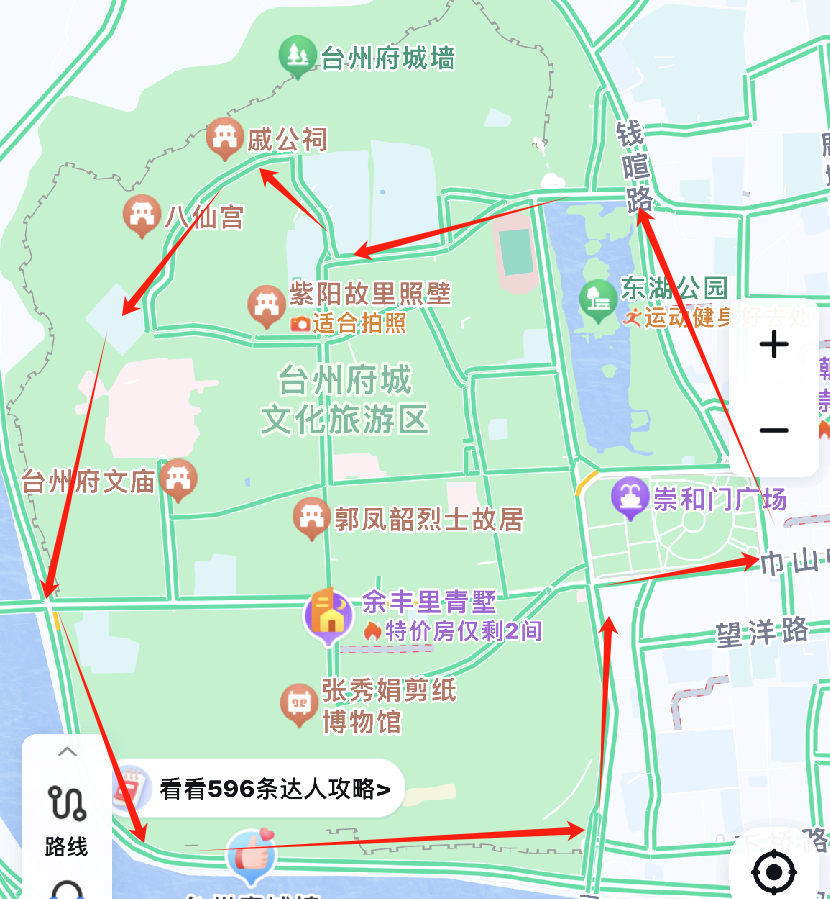Tap the 崇和门广场 fountain marker
Viewport: 830px width, 899px height.
pyautogui.click(x=632, y=497)
